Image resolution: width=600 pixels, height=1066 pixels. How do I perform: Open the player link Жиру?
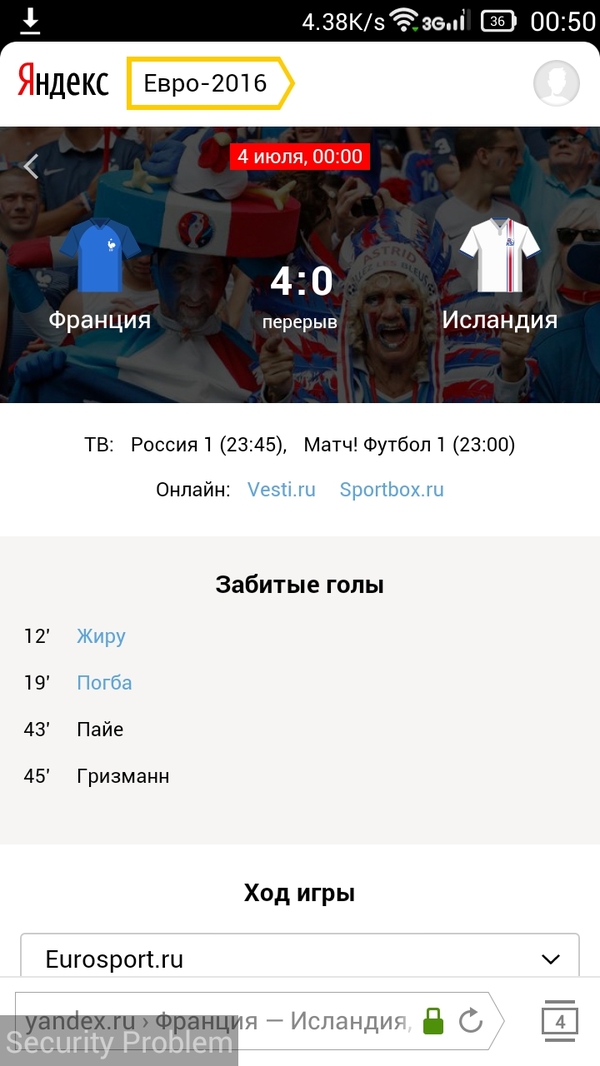pos(101,636)
